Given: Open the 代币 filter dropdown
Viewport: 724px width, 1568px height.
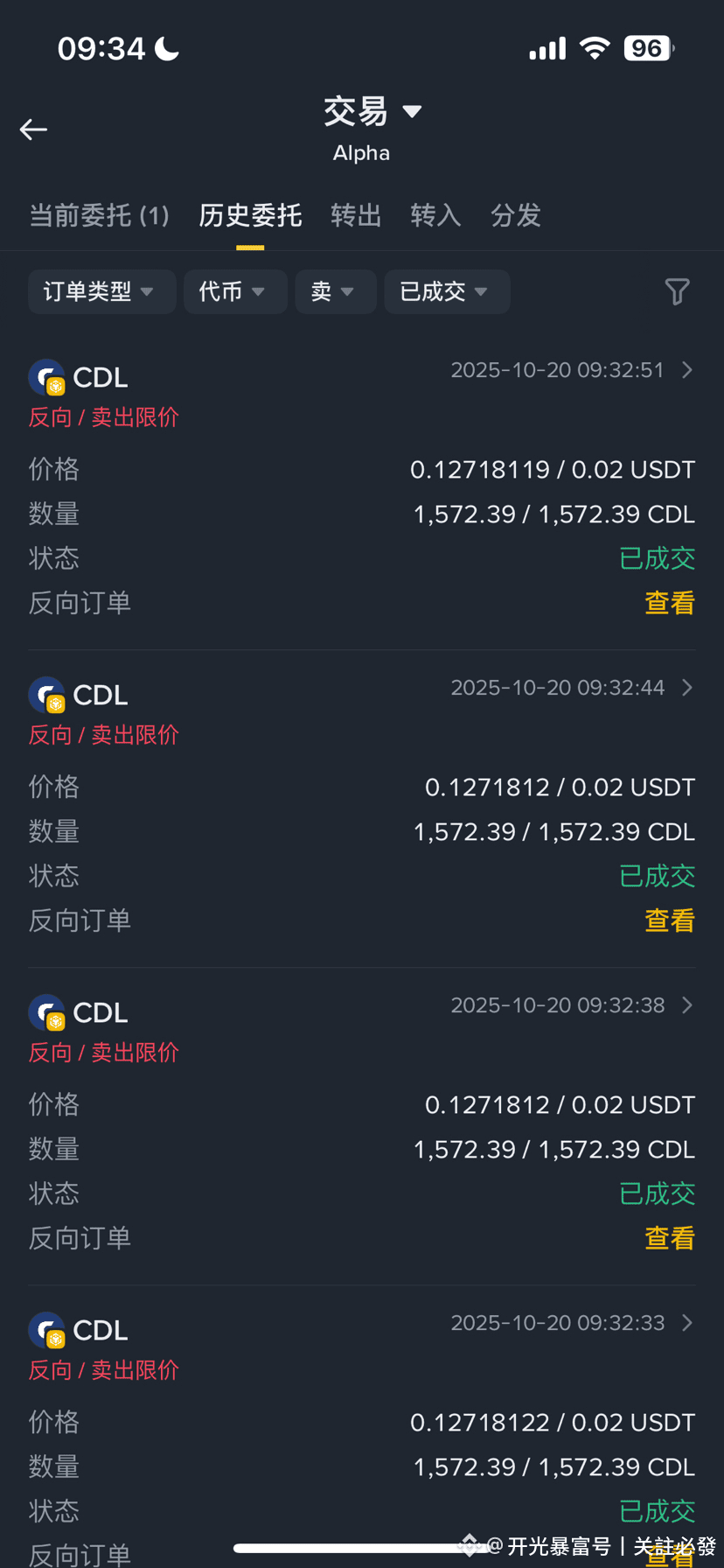Looking at the screenshot, I should pyautogui.click(x=234, y=291).
